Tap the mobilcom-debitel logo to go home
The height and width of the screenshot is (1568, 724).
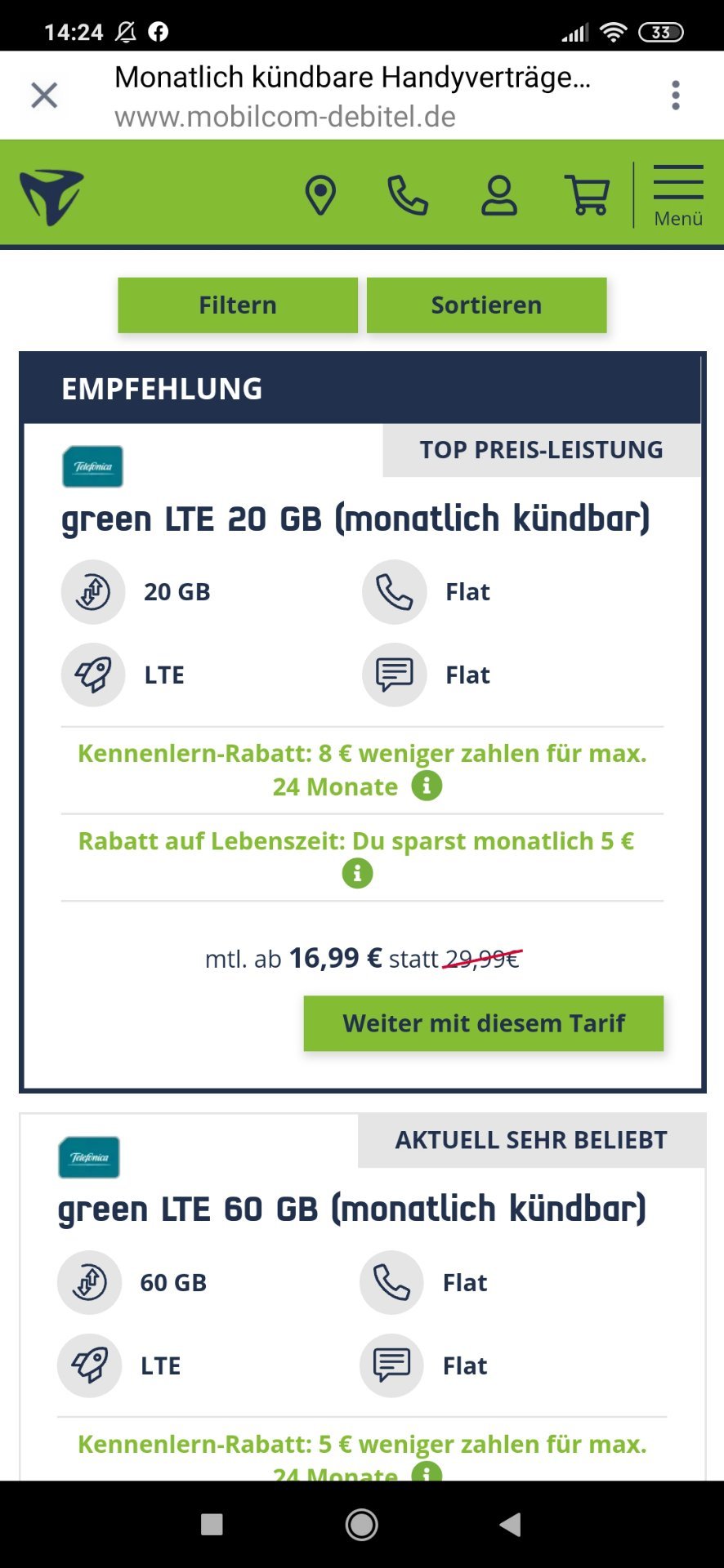pos(51,196)
